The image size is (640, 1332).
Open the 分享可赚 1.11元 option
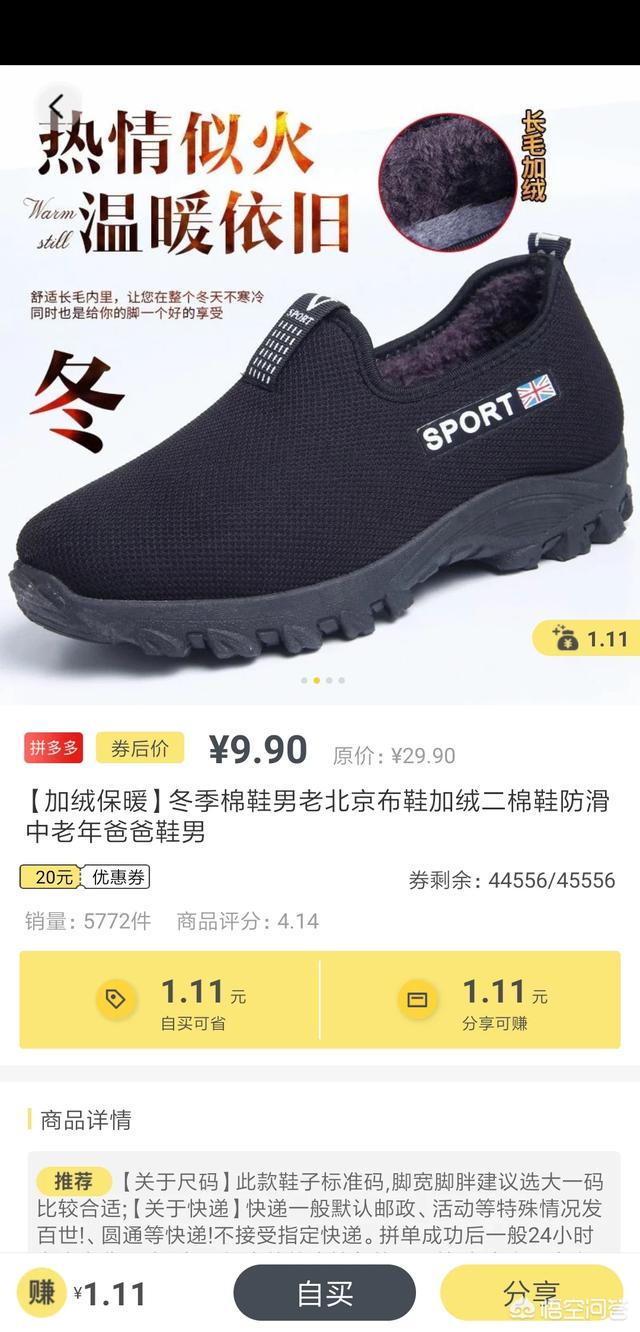470,1000
